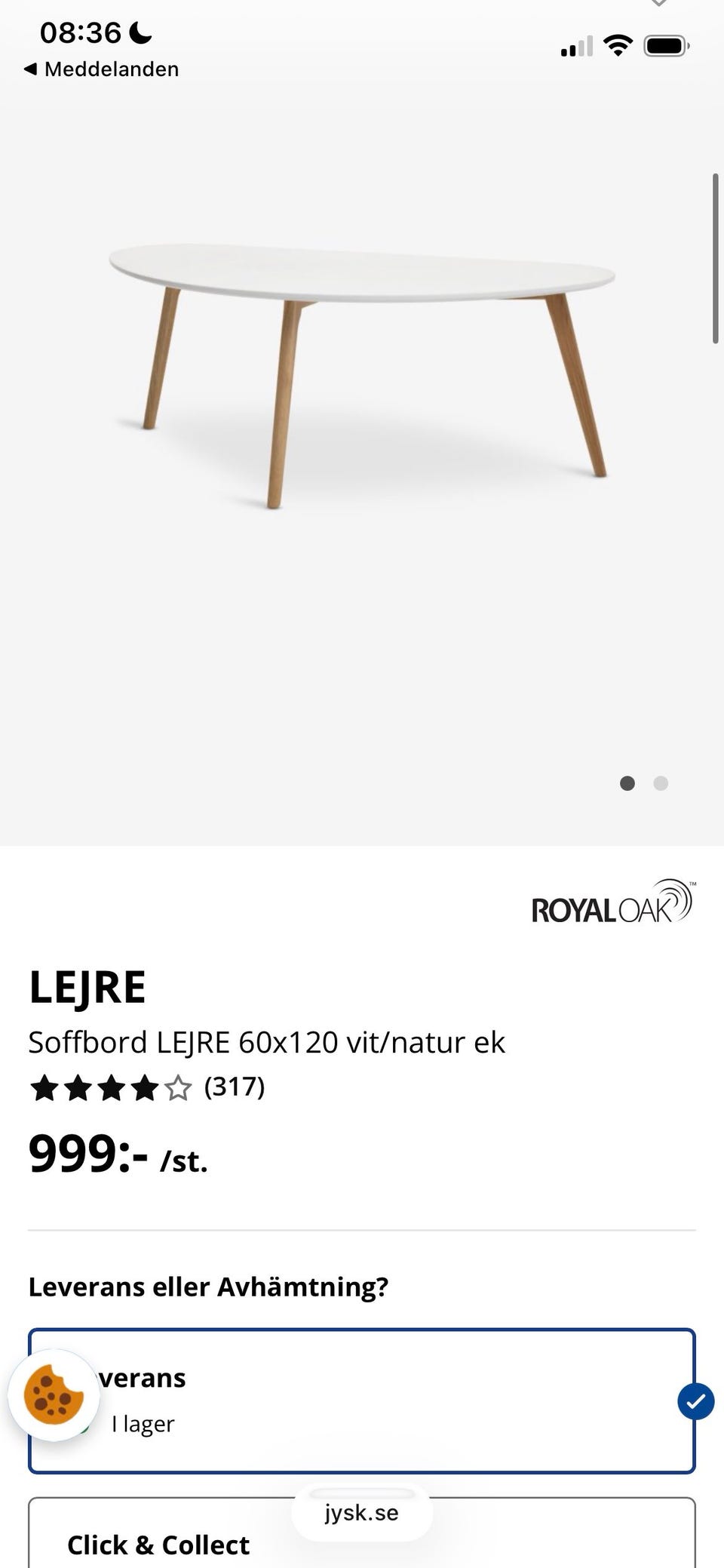Tap the Do Not Disturb moon icon

click(140, 31)
